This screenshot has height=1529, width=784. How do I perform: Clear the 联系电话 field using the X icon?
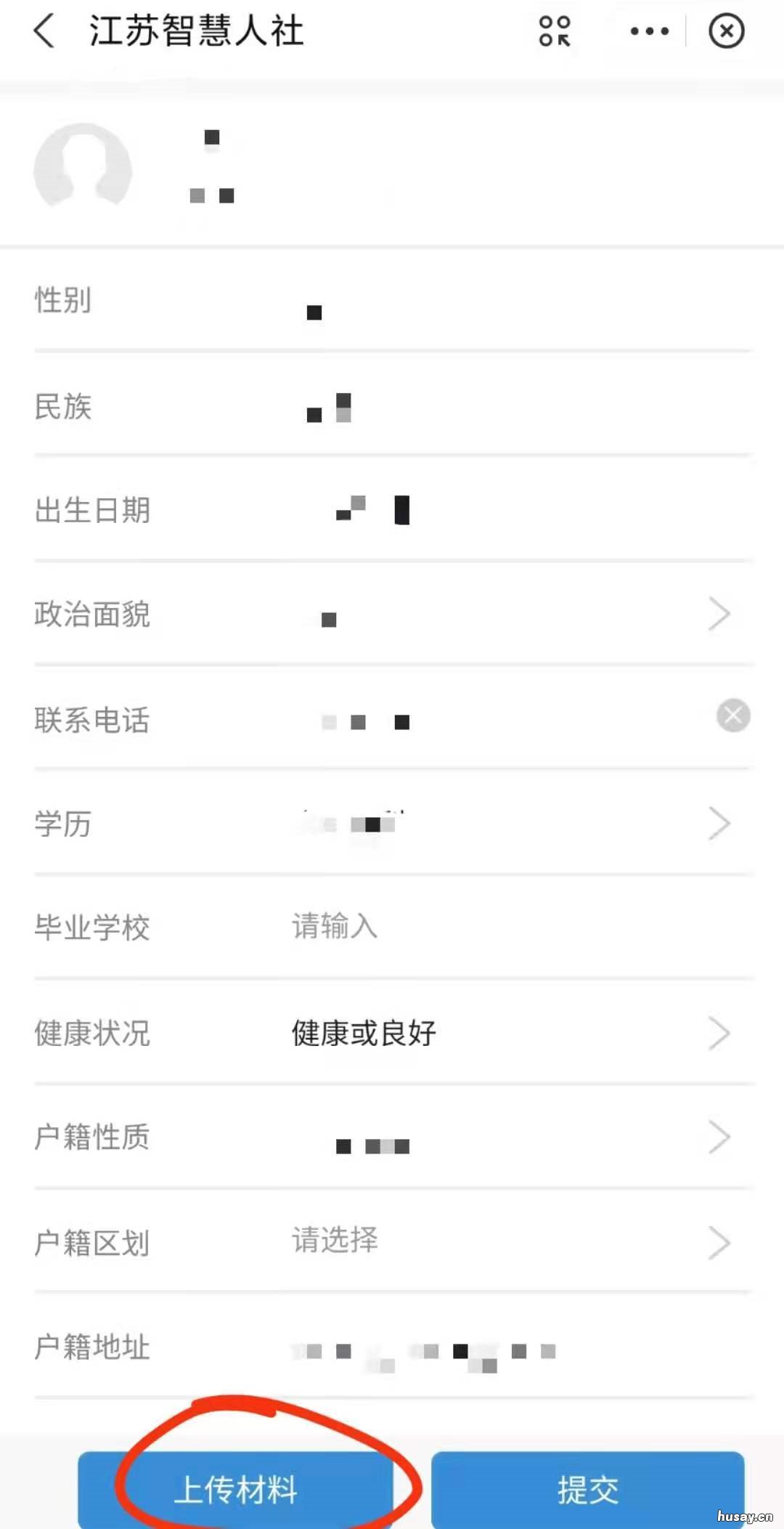pyautogui.click(x=732, y=715)
